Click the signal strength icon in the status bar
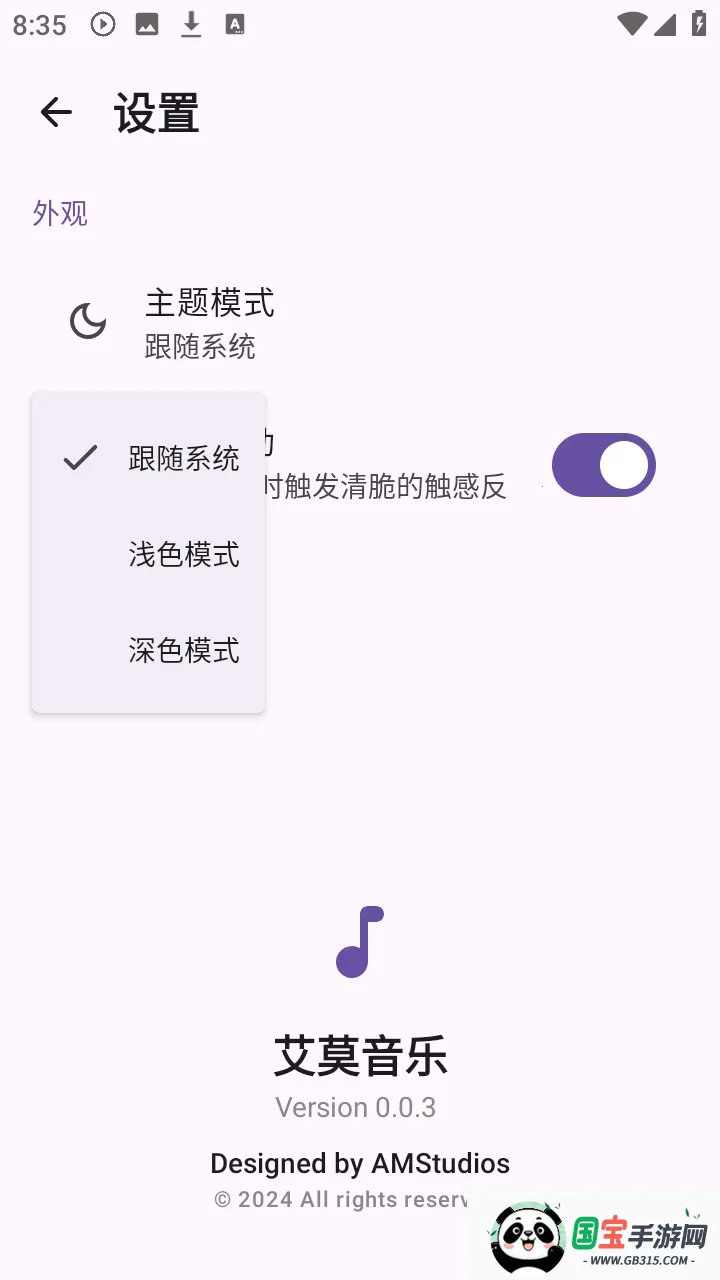The image size is (720, 1280). [665, 24]
